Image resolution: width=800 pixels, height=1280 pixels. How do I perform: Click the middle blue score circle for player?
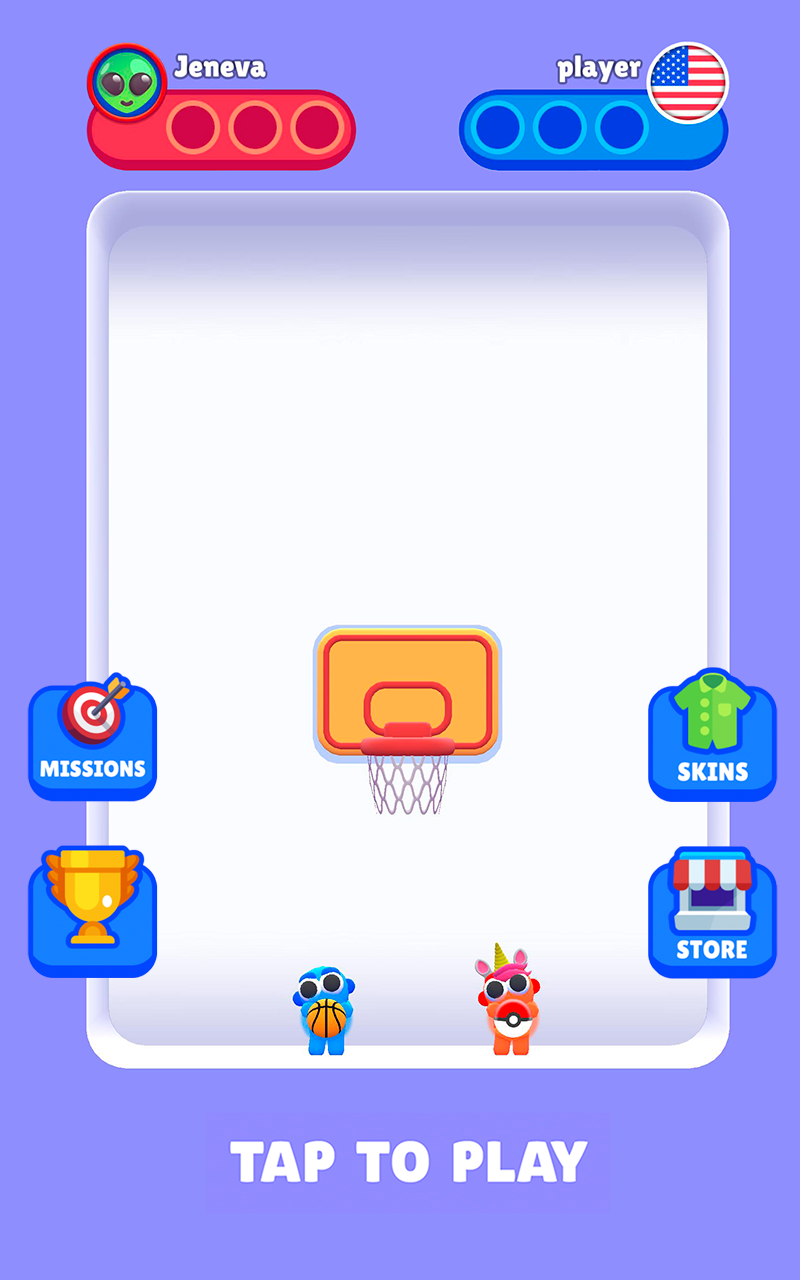(x=557, y=128)
